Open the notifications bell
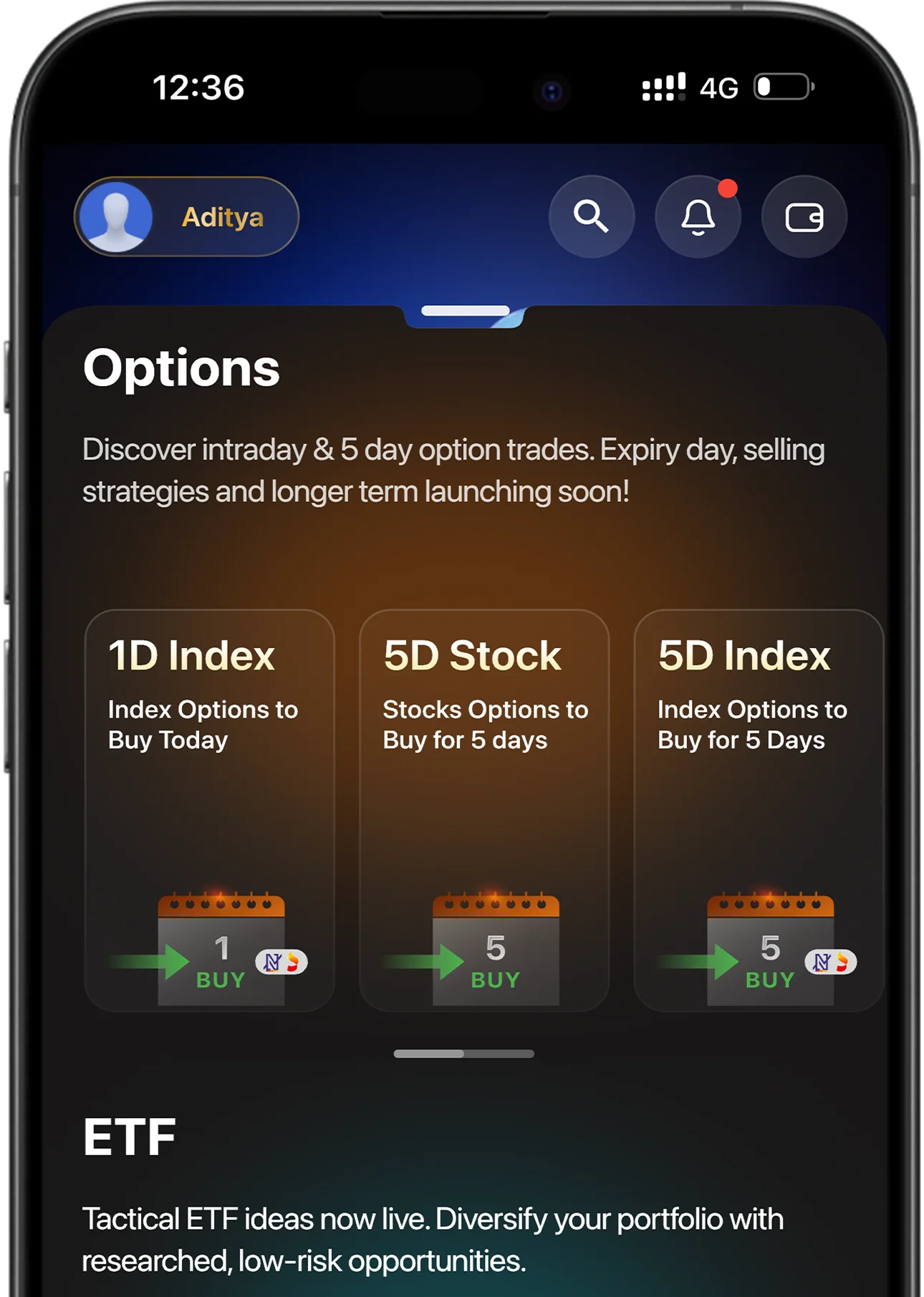This screenshot has height=1297, width=924. point(698,216)
